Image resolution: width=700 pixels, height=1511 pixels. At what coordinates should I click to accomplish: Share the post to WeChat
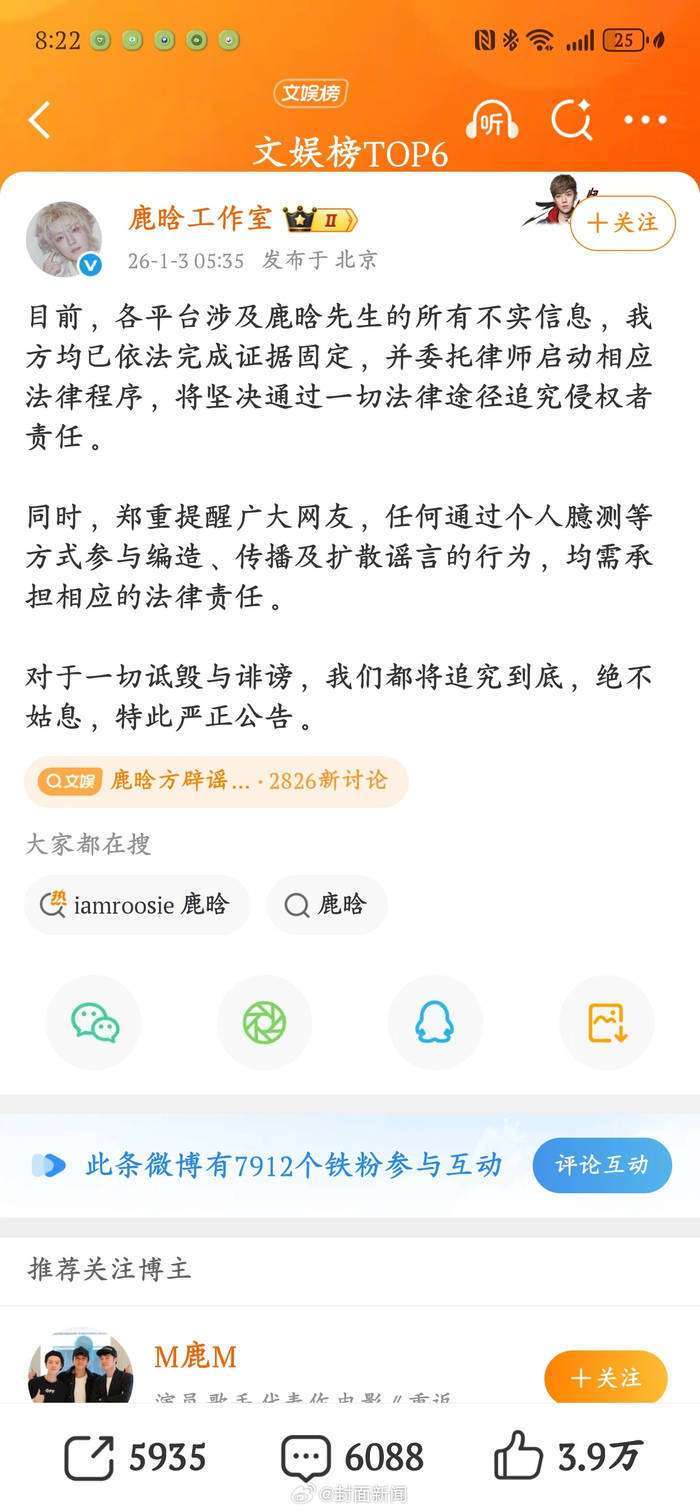(94, 1022)
